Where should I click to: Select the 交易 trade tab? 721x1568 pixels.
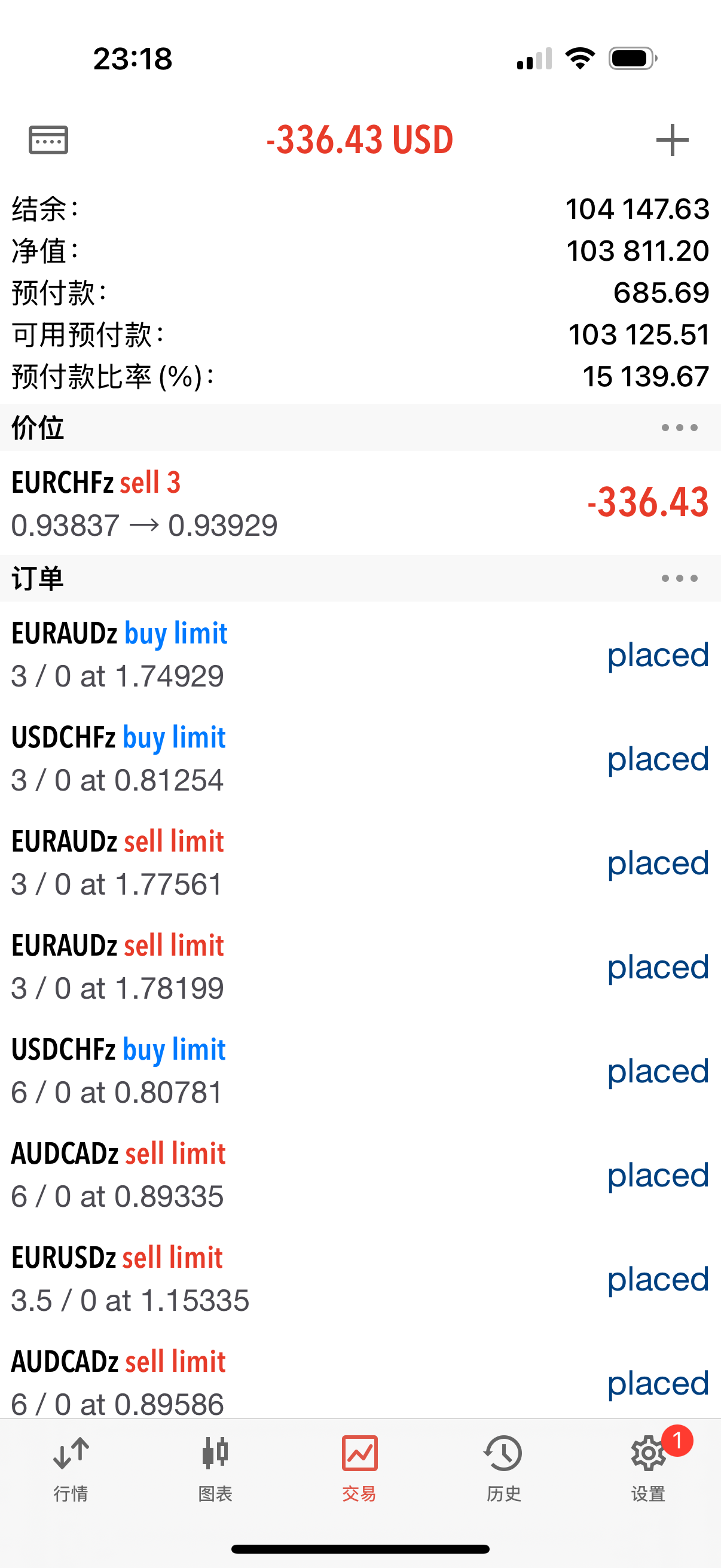point(359,1468)
